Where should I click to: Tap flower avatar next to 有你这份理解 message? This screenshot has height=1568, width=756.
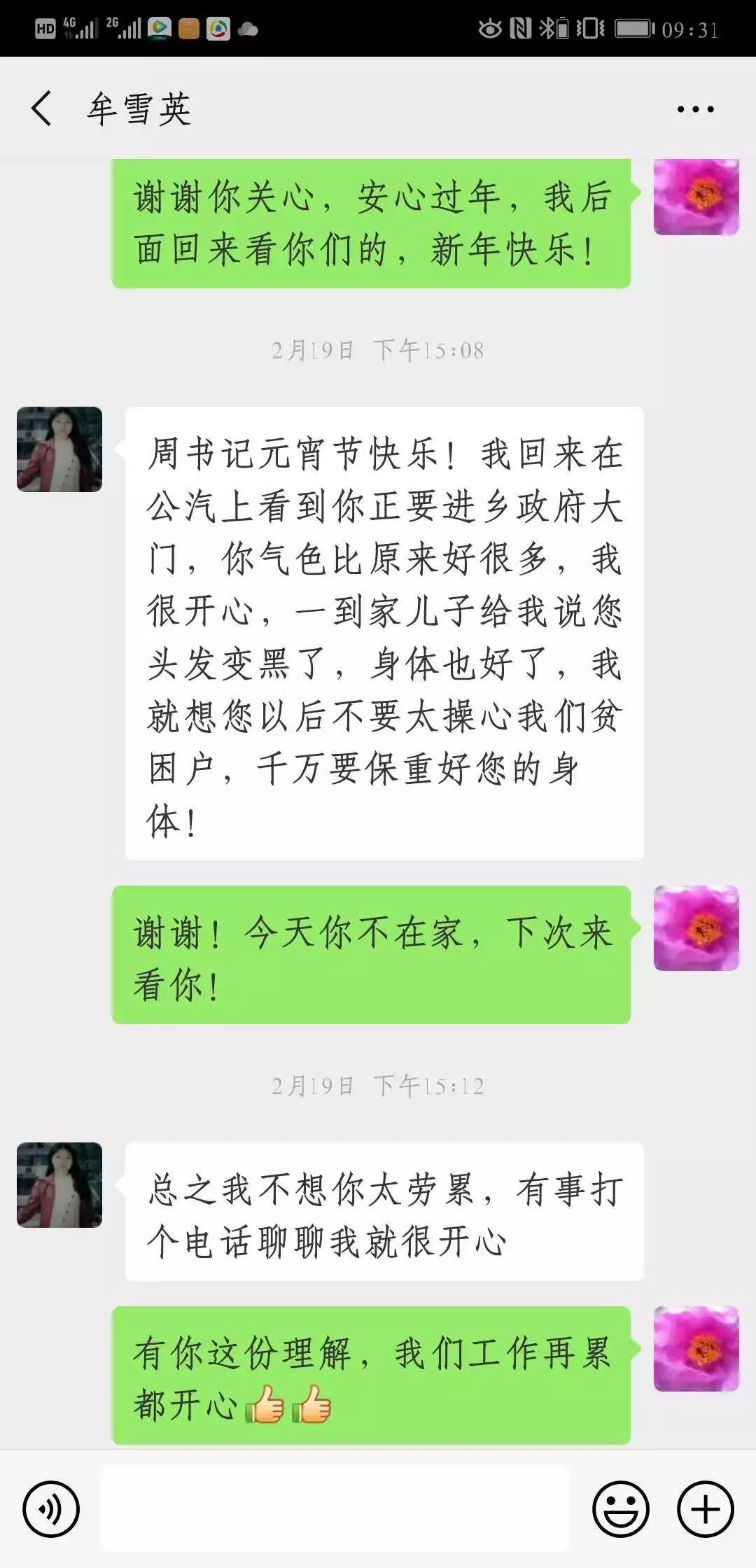[696, 1349]
